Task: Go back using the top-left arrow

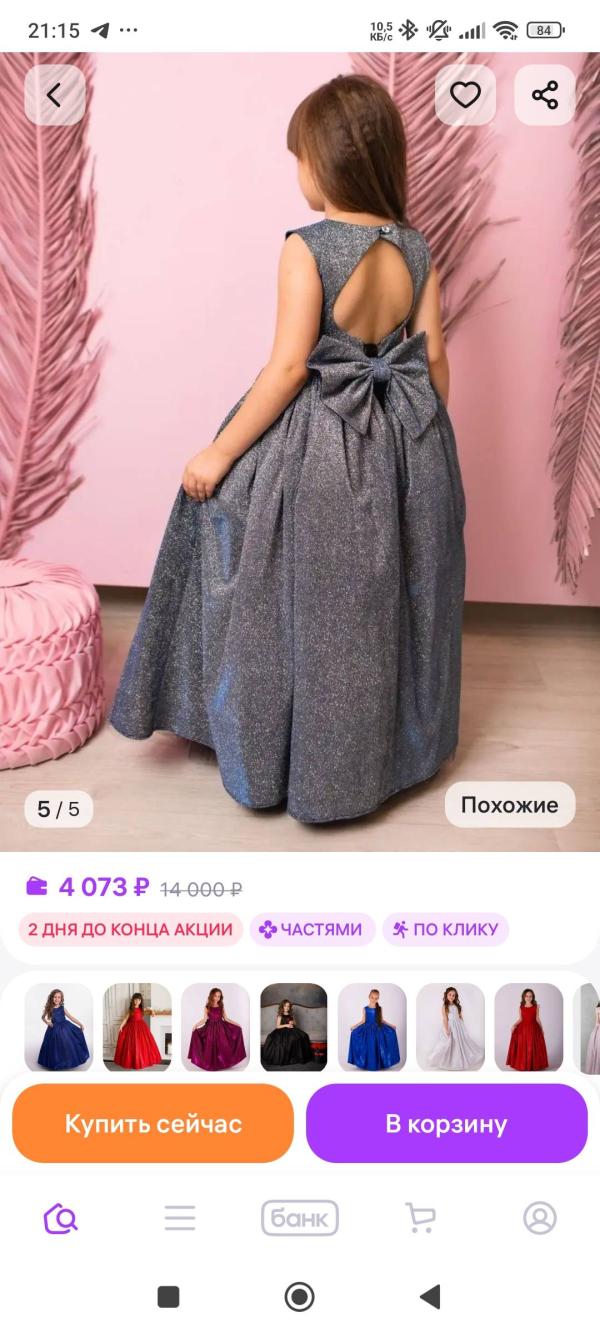Action: pos(54,95)
